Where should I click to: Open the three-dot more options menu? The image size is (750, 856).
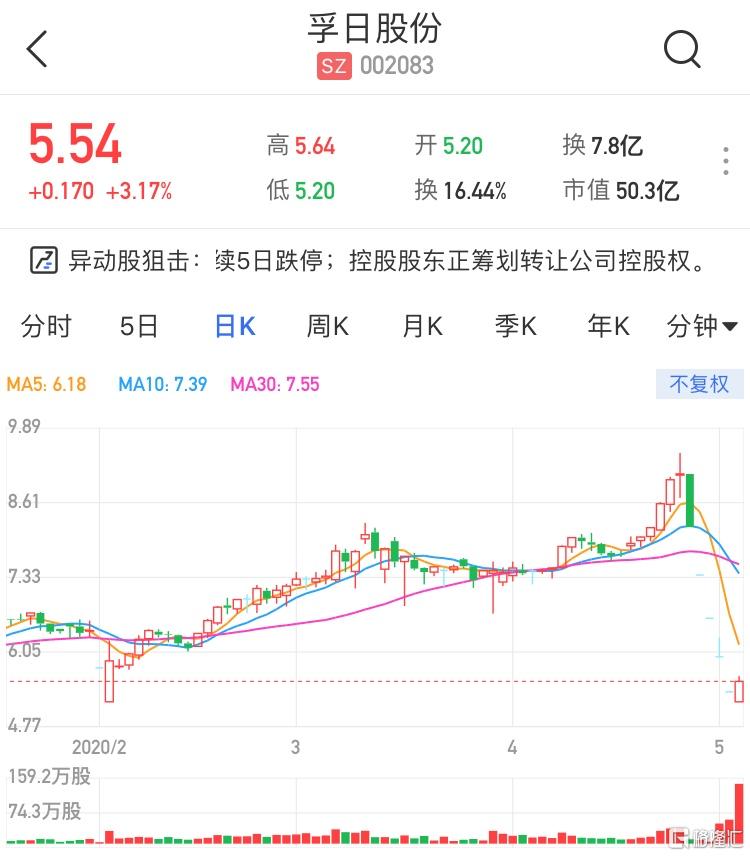coord(727,162)
